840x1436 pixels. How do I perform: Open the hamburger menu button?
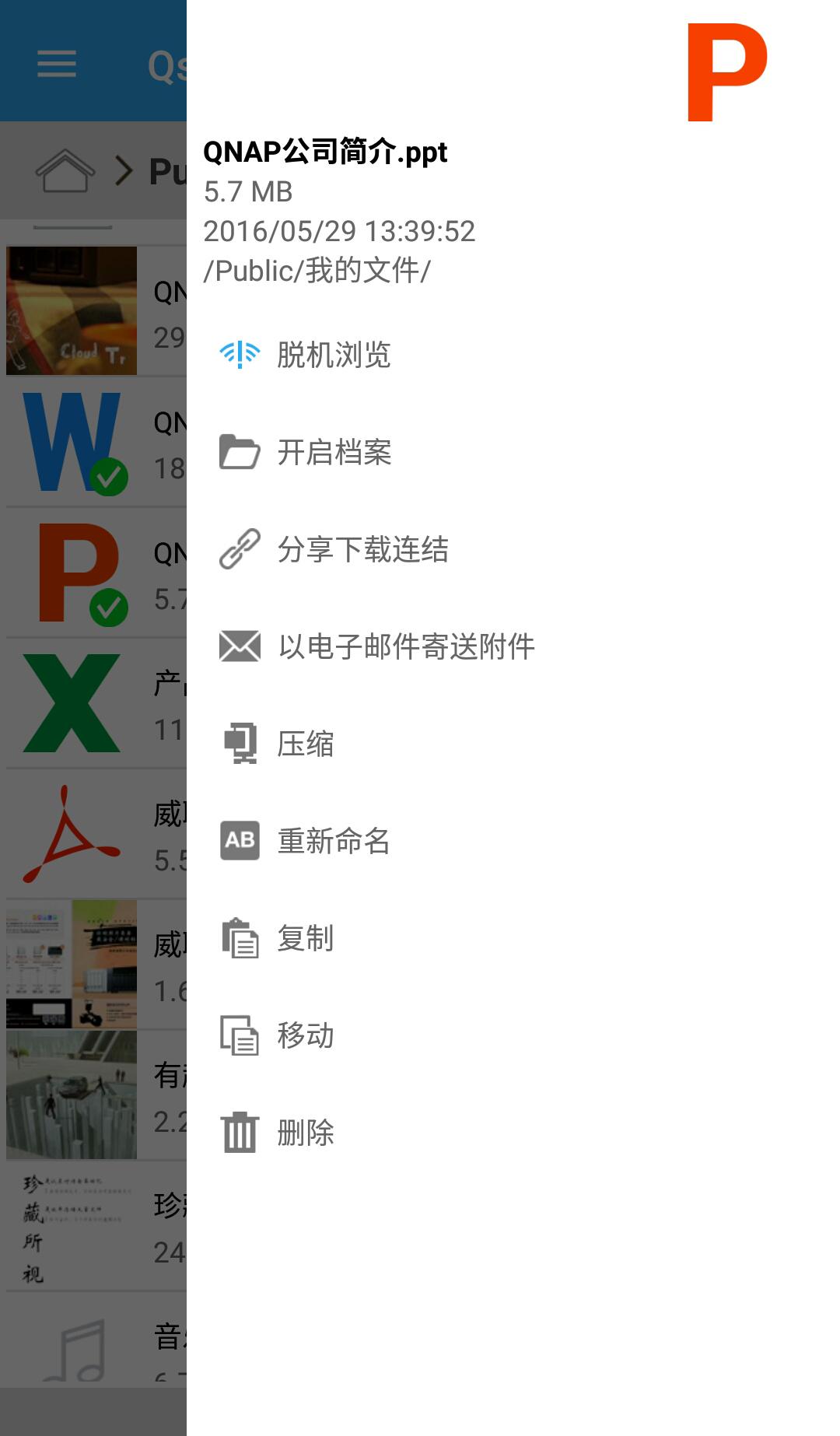[x=57, y=64]
